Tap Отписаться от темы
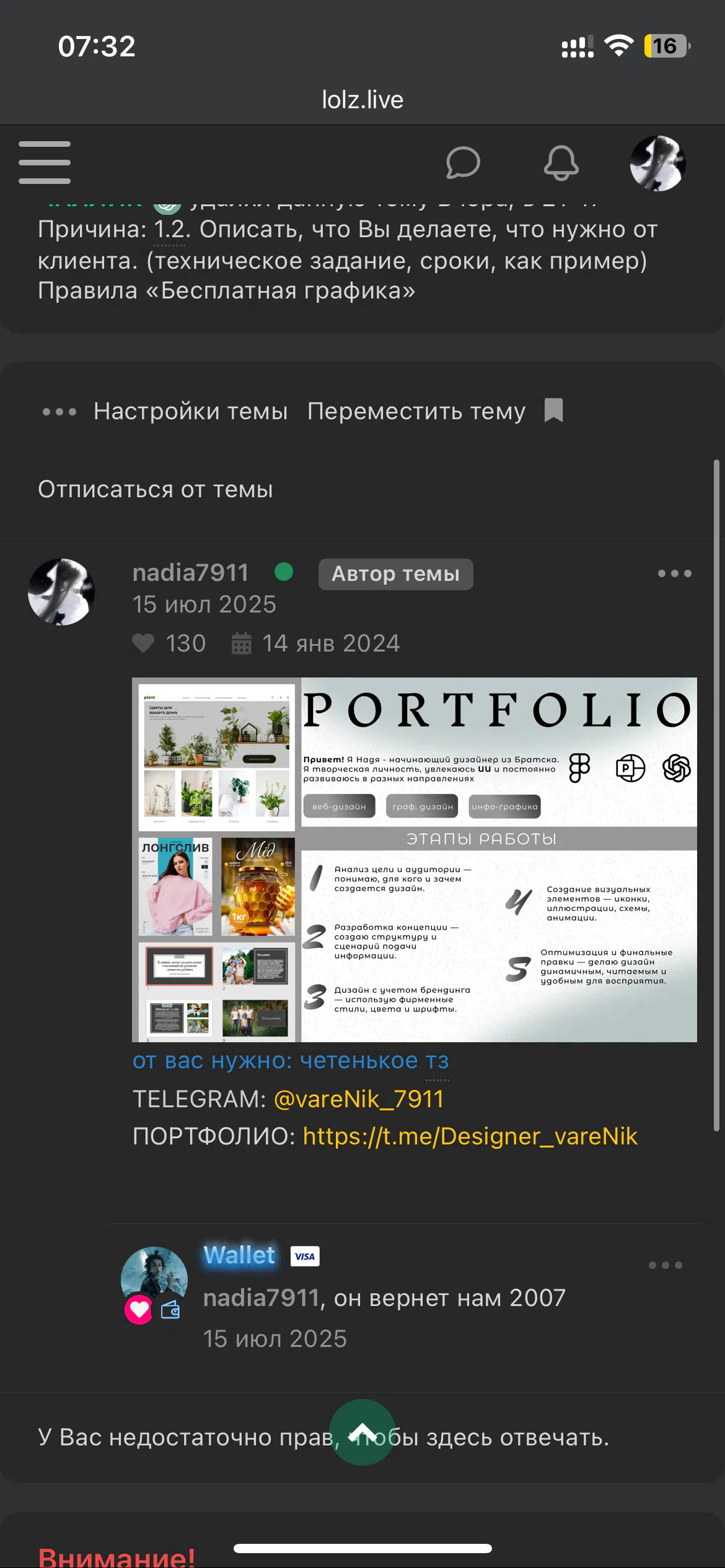 (156, 489)
